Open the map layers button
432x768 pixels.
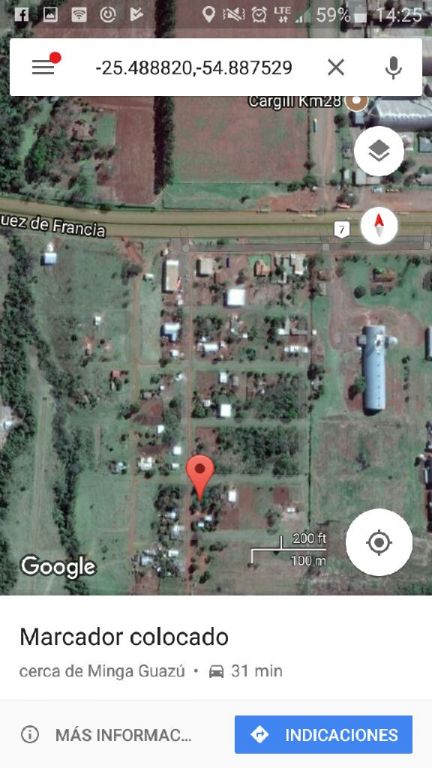coord(379,151)
